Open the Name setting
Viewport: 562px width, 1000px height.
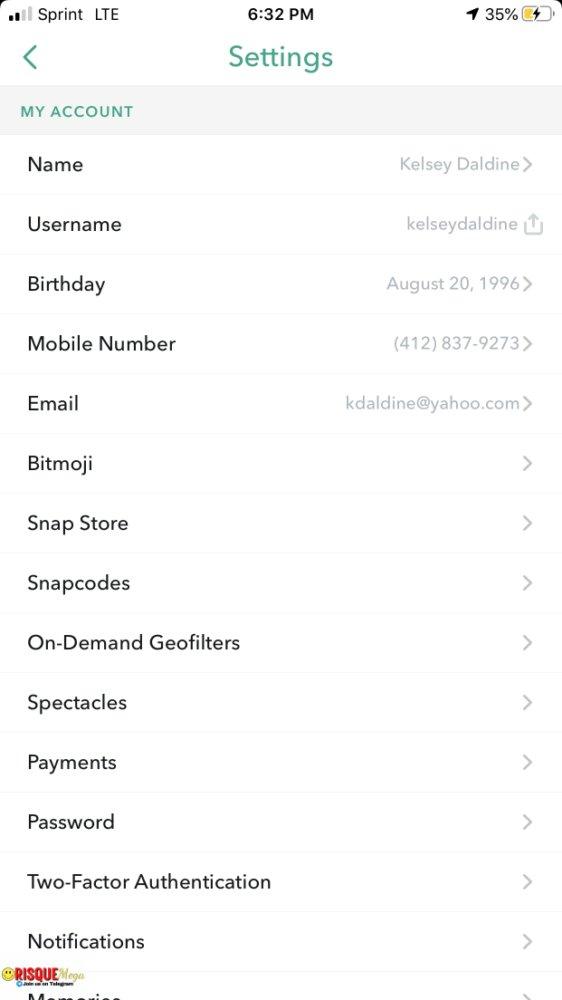coord(281,165)
